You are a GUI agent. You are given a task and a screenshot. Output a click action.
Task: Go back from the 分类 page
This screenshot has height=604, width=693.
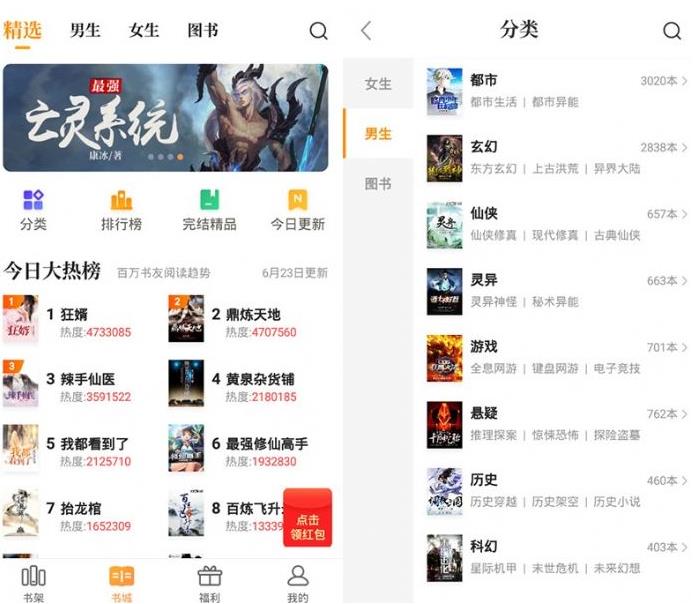pos(366,31)
